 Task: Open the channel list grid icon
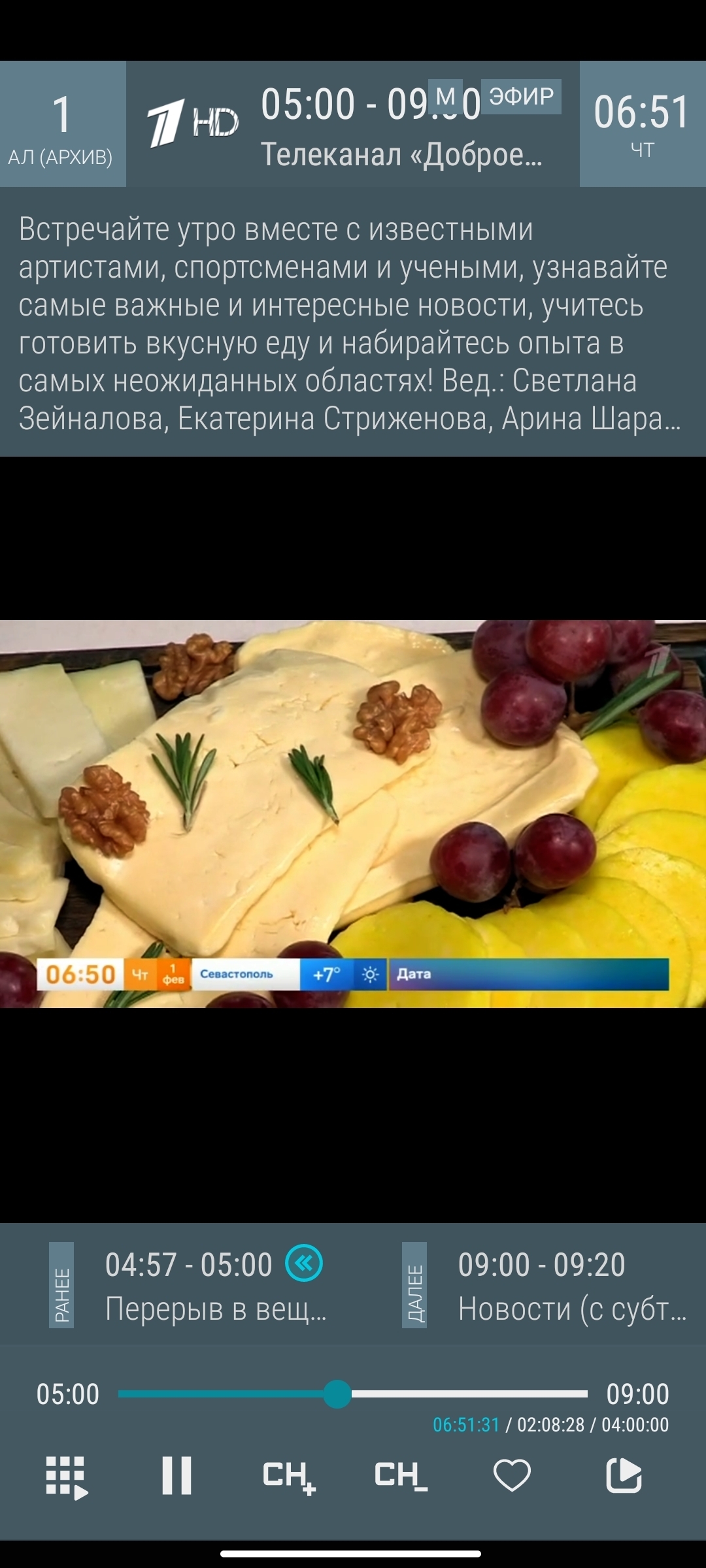coord(67,1476)
